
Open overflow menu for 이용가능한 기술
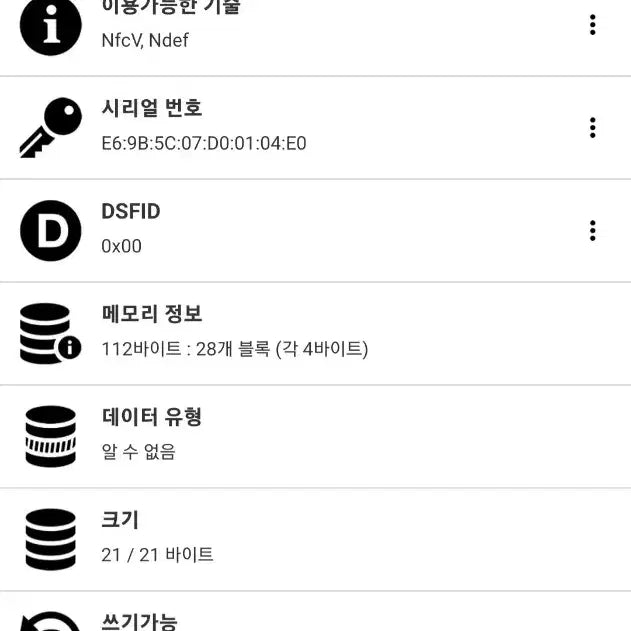[x=592, y=25]
